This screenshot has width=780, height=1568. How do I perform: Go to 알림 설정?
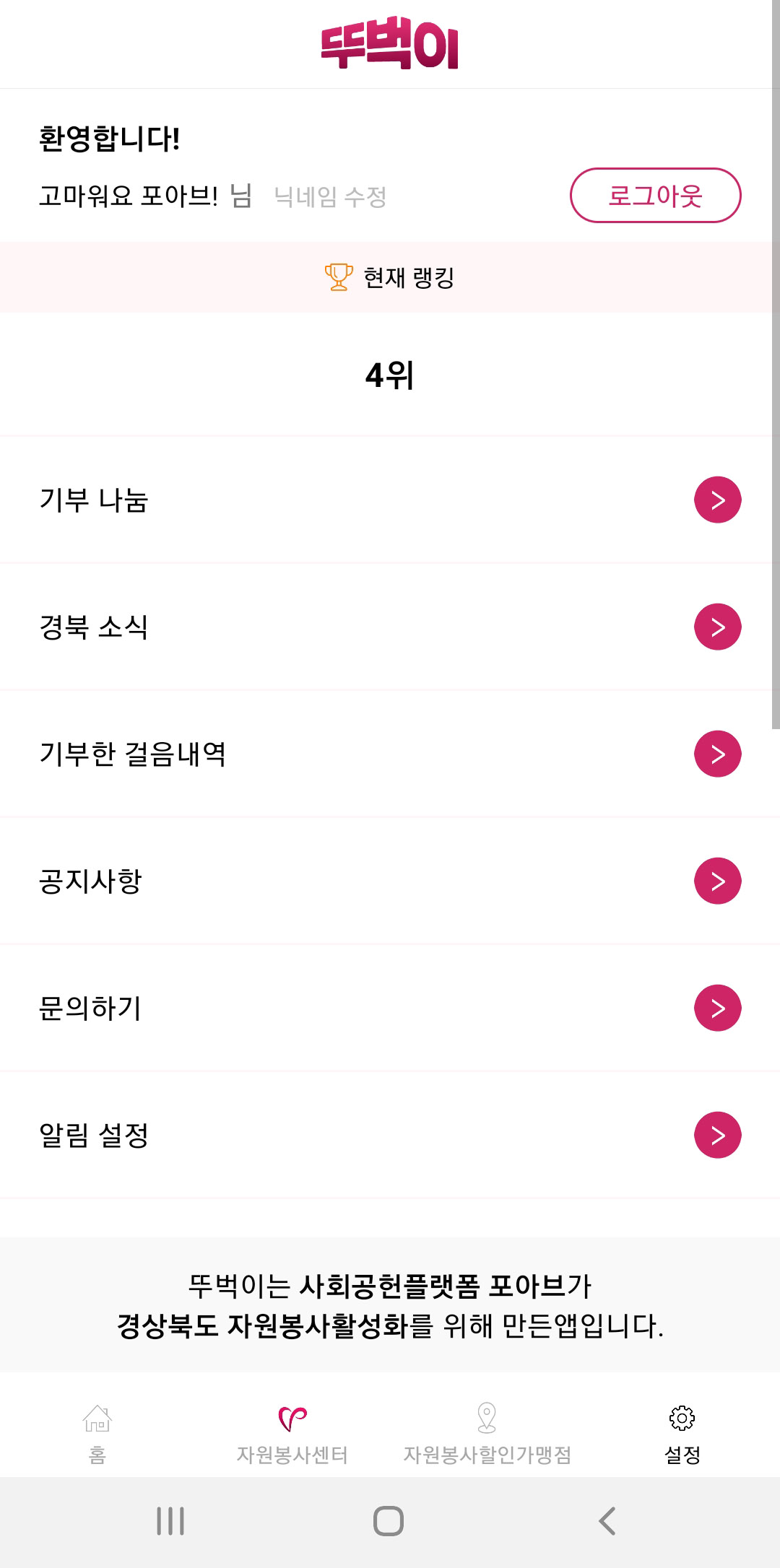point(390,1135)
